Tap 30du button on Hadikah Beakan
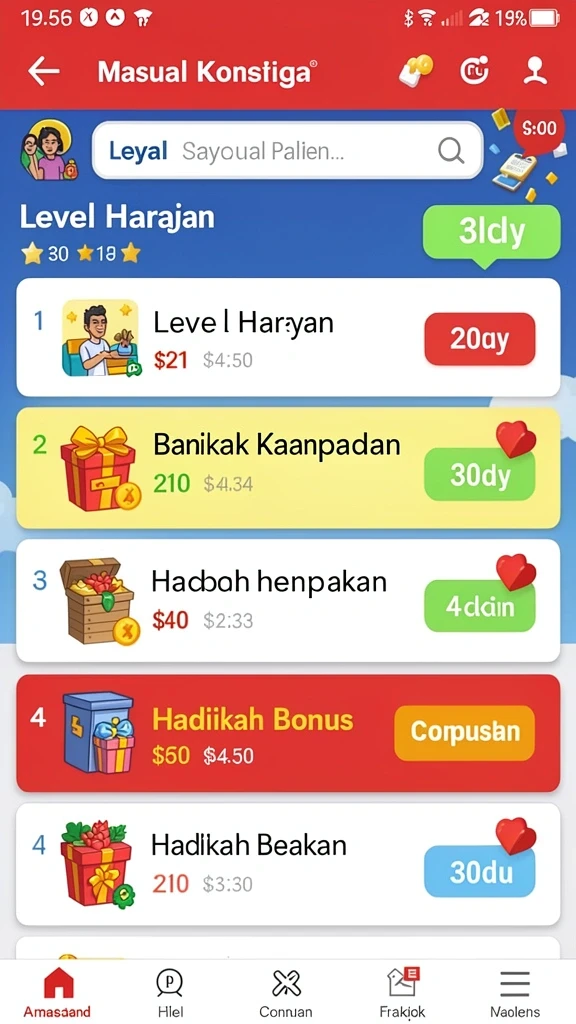This screenshot has height=1024, width=576. coord(479,872)
